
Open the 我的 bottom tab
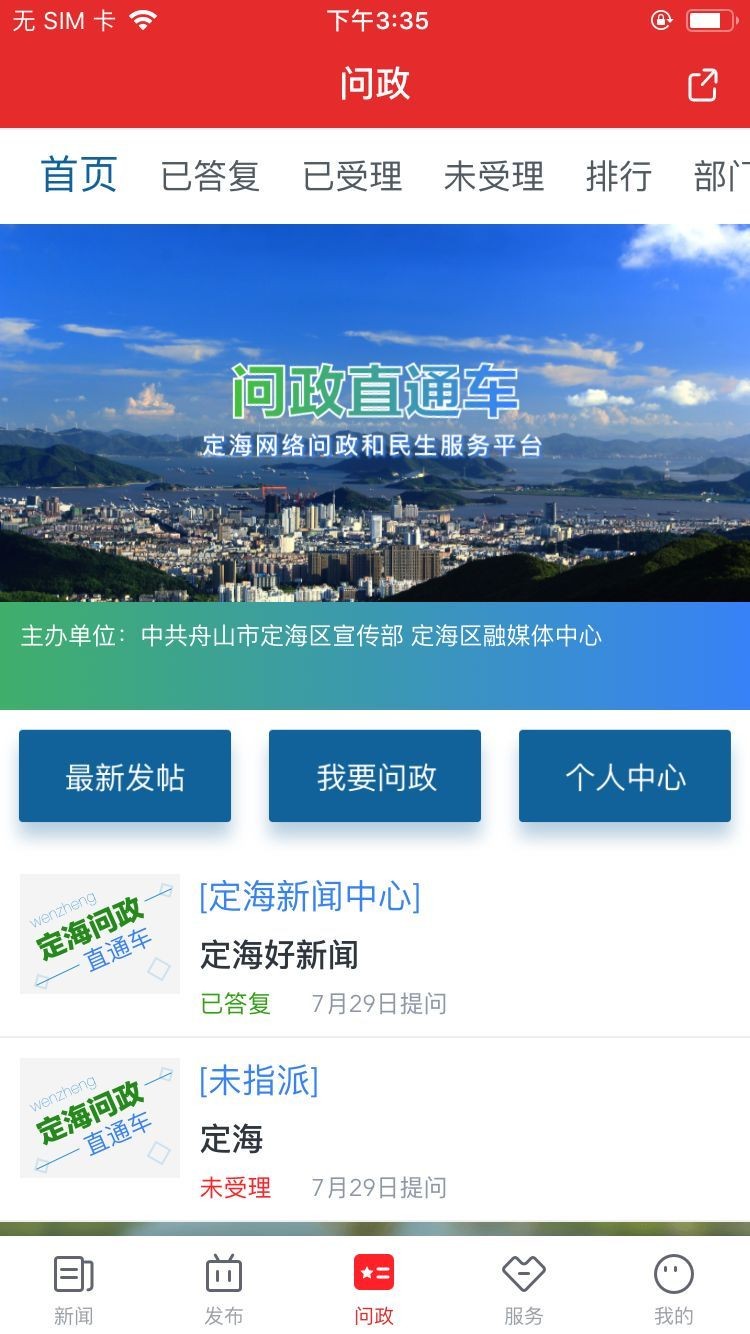point(674,1288)
